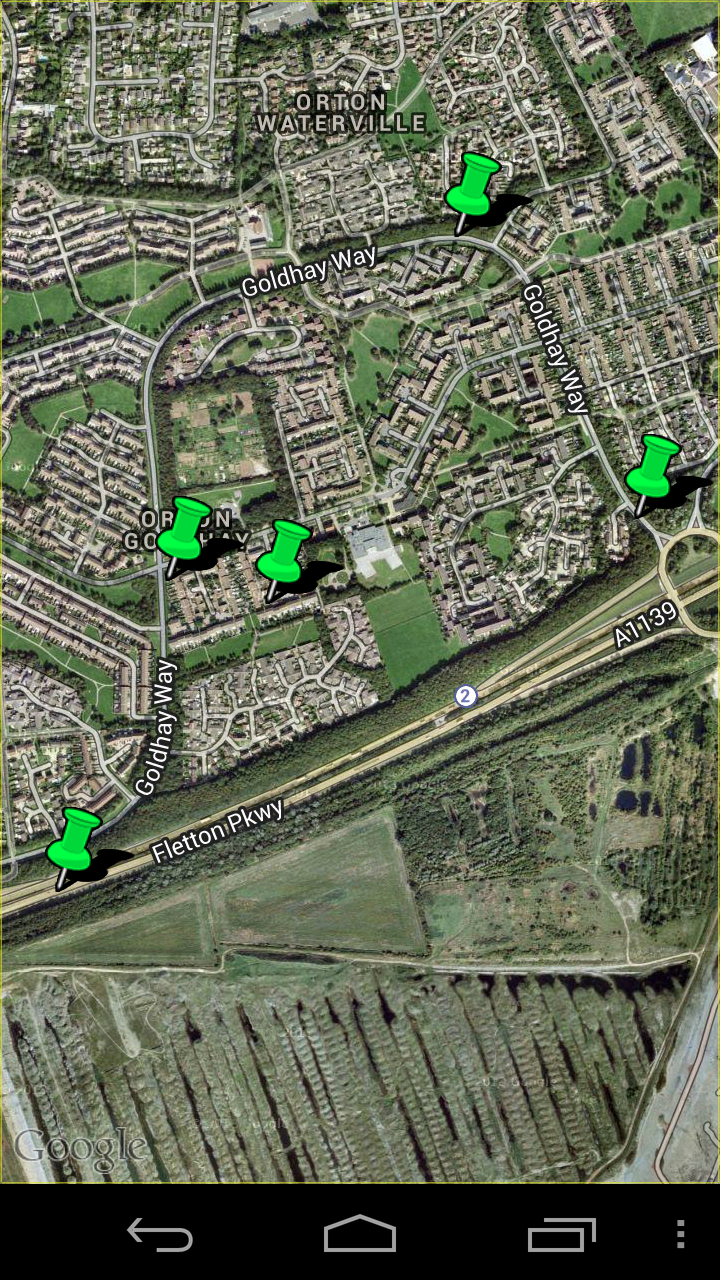Open the pin over the Orton Goldhay label

(184, 530)
